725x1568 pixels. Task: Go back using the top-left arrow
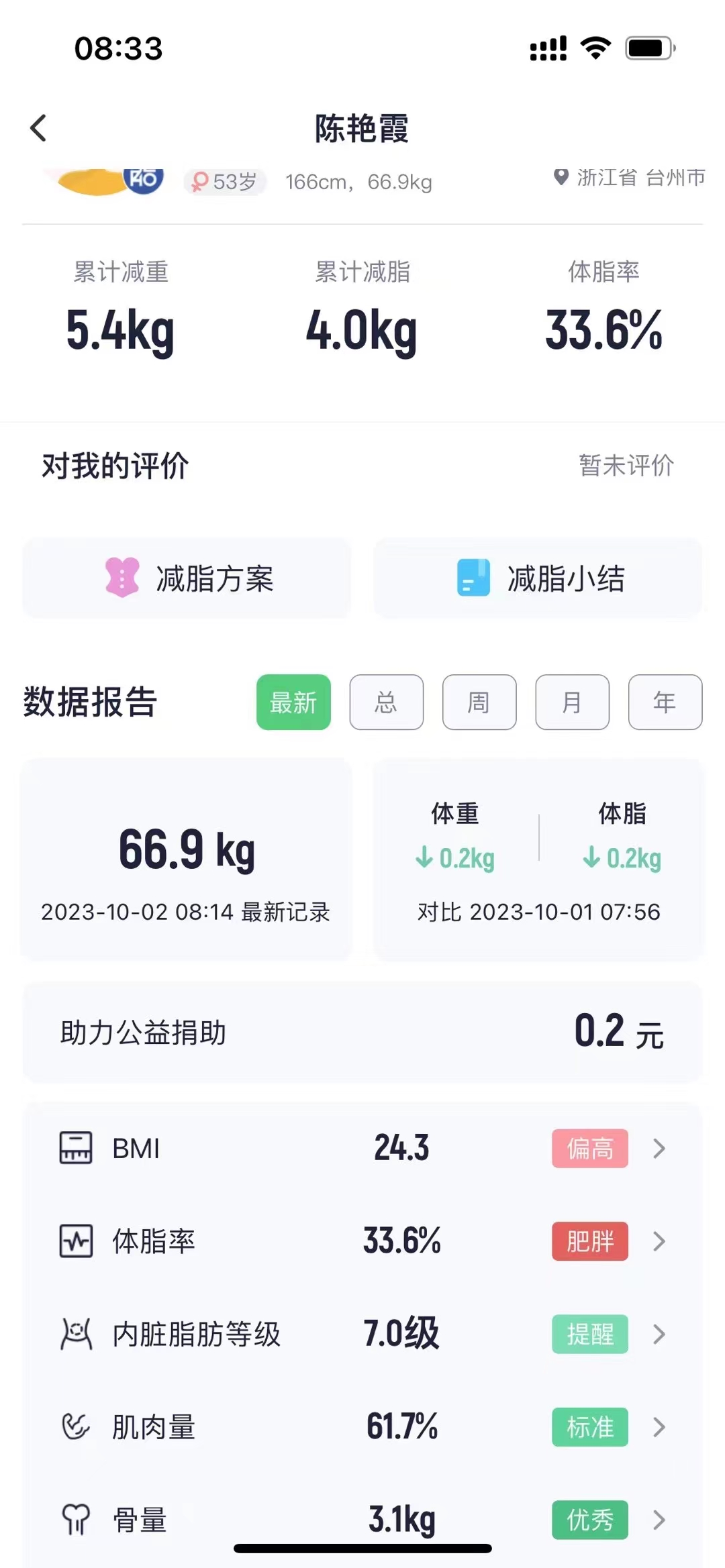pyautogui.click(x=39, y=127)
